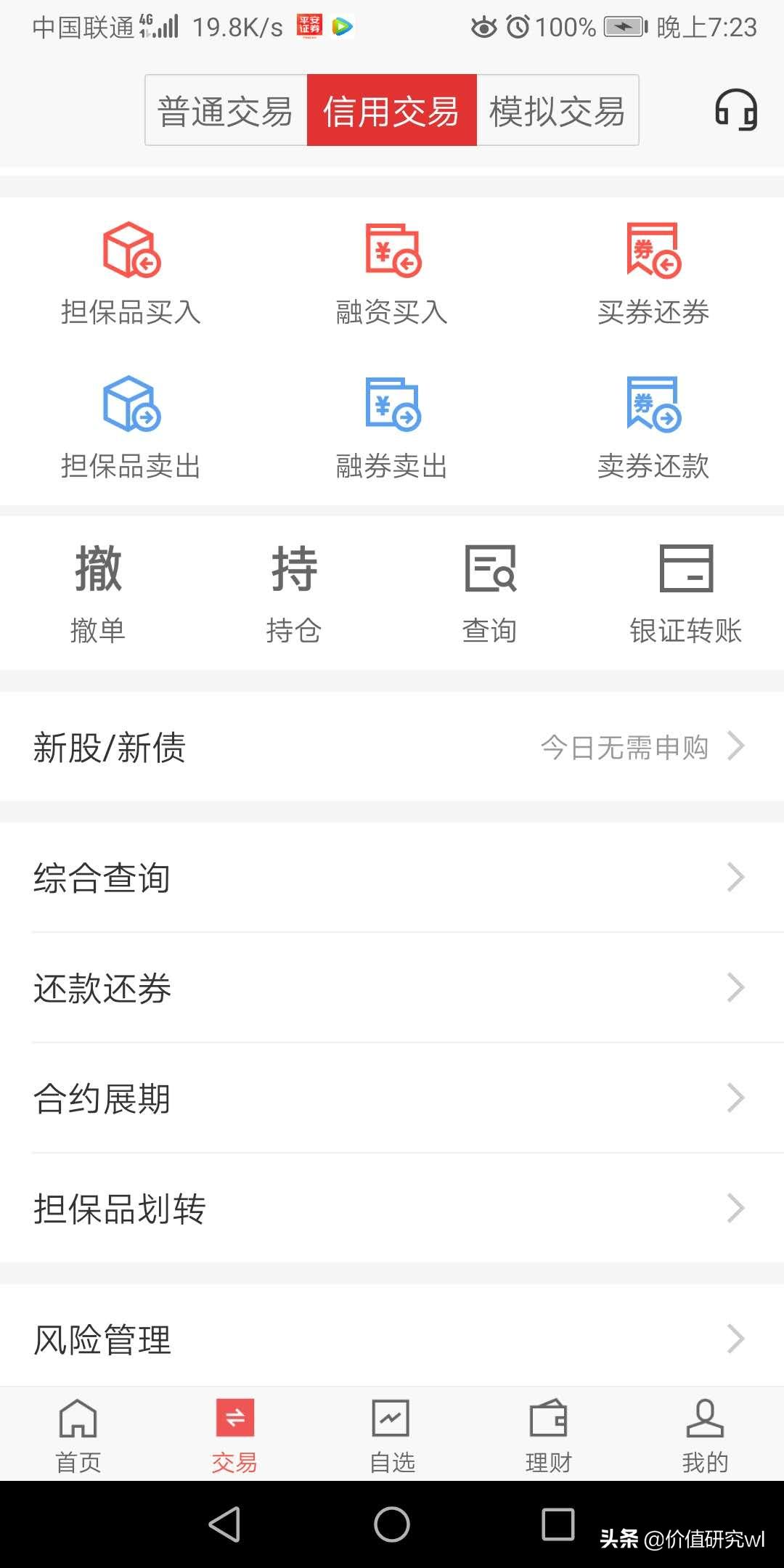Open 新股/新债 new share subscription
The height and width of the screenshot is (1568, 784).
pyautogui.click(x=392, y=746)
